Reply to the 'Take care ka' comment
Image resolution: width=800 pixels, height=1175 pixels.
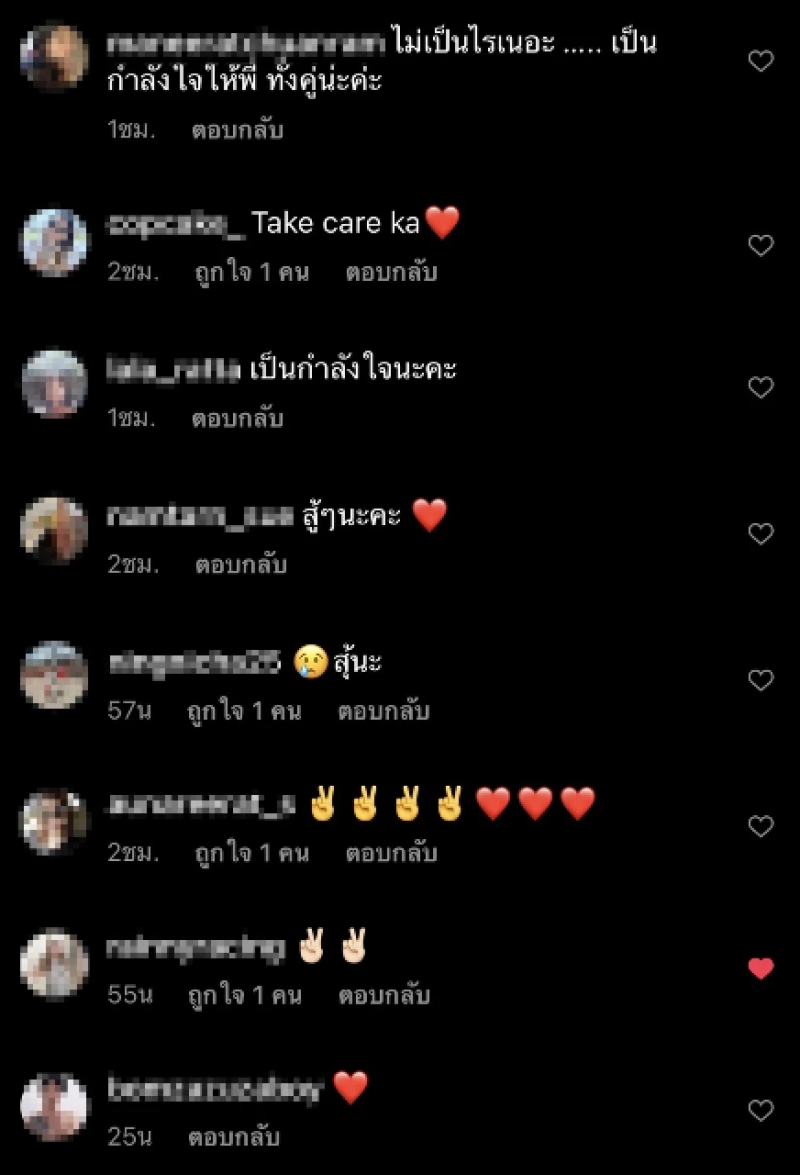[x=391, y=272]
